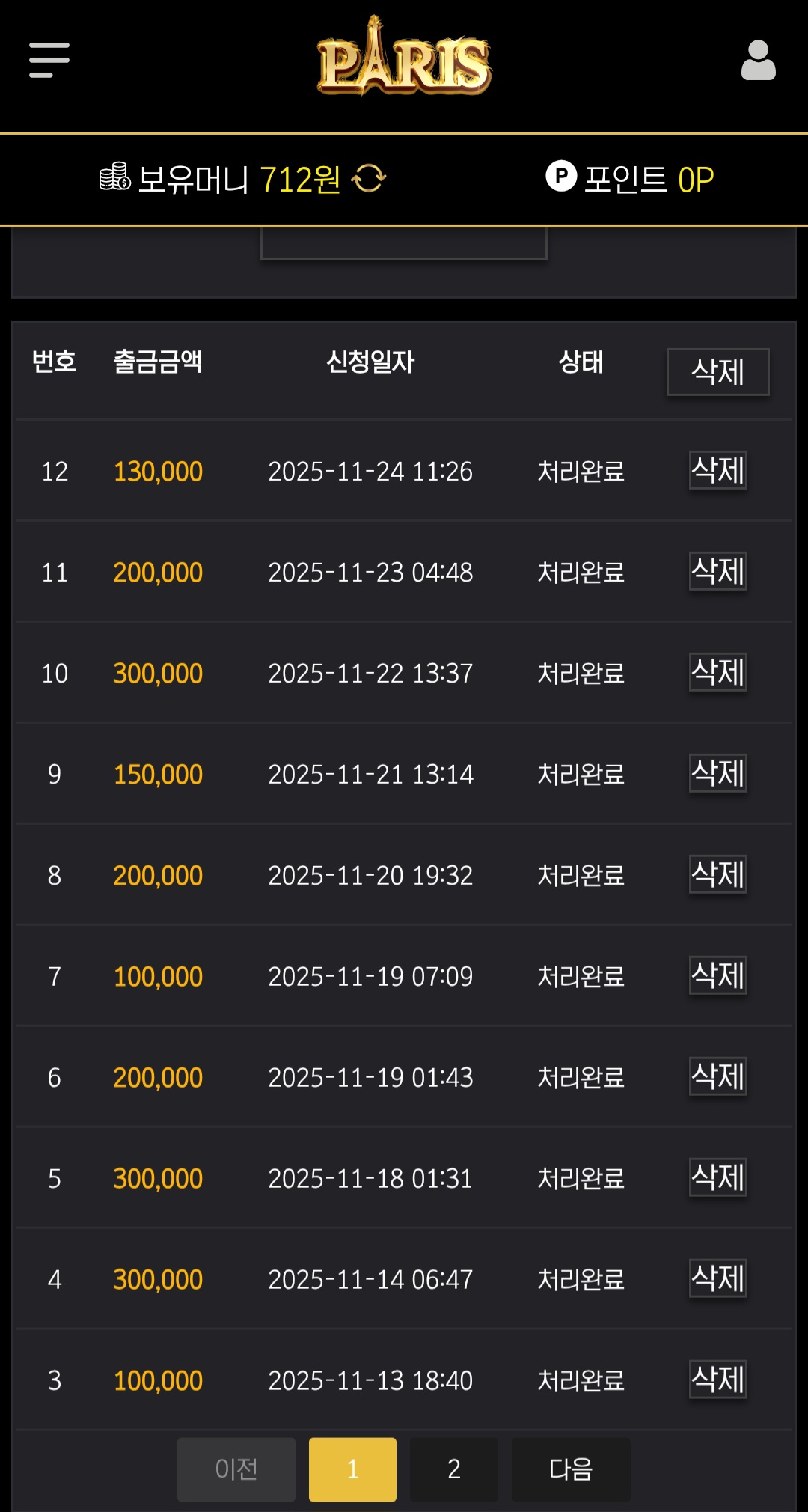
Task: Delete withdrawal record number 6
Action: [717, 1077]
